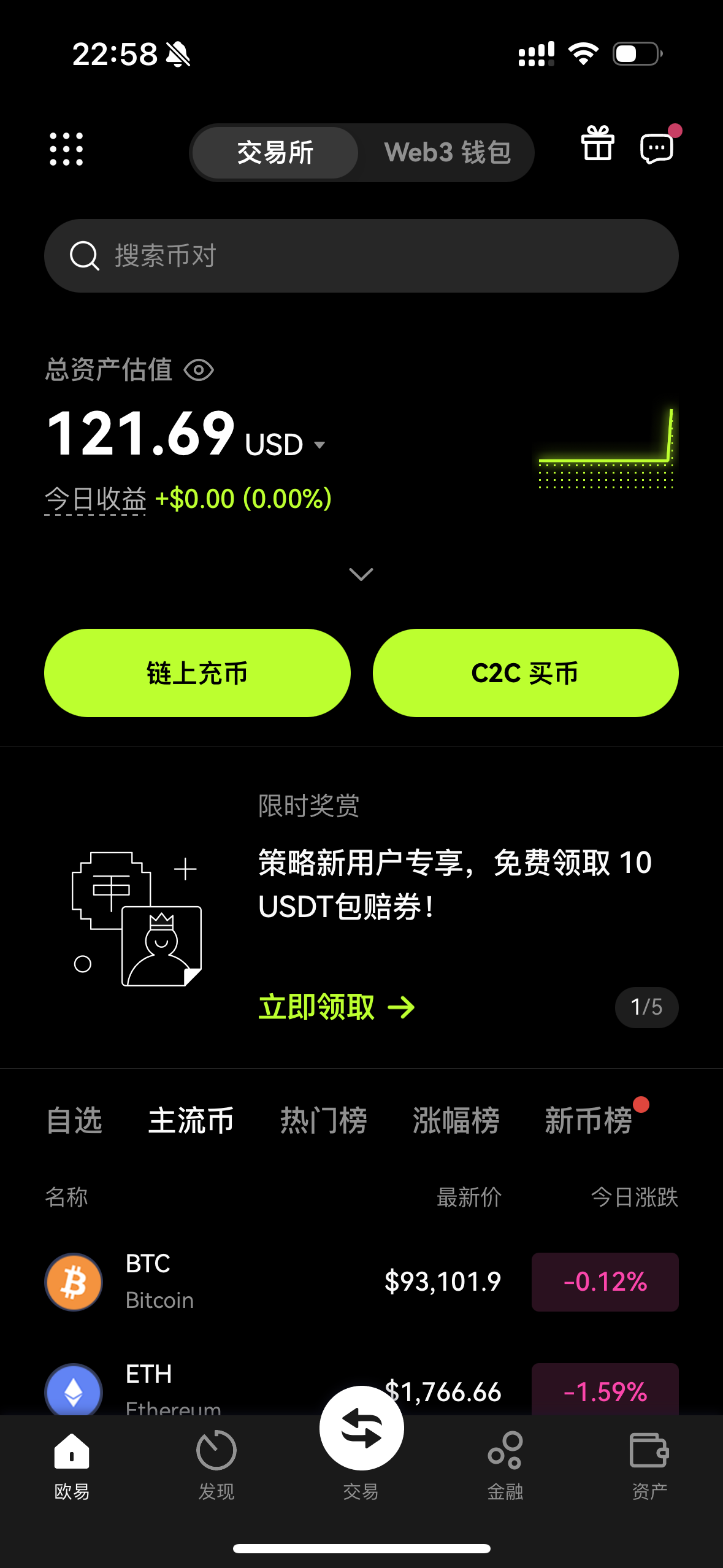The height and width of the screenshot is (1568, 723).
Task: Switch to 涨幅榜 tab
Action: pyautogui.click(x=456, y=1121)
